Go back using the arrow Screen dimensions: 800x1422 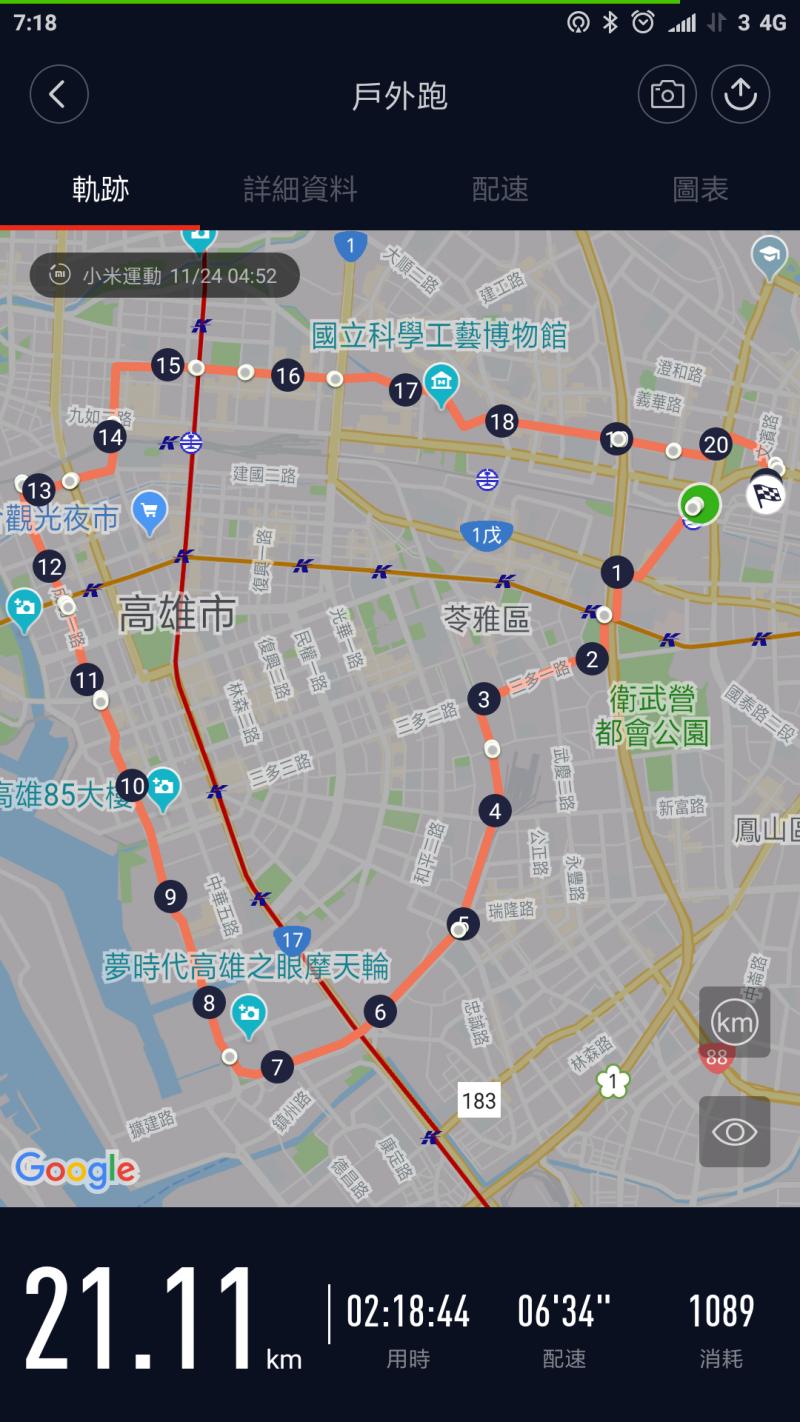[59, 95]
